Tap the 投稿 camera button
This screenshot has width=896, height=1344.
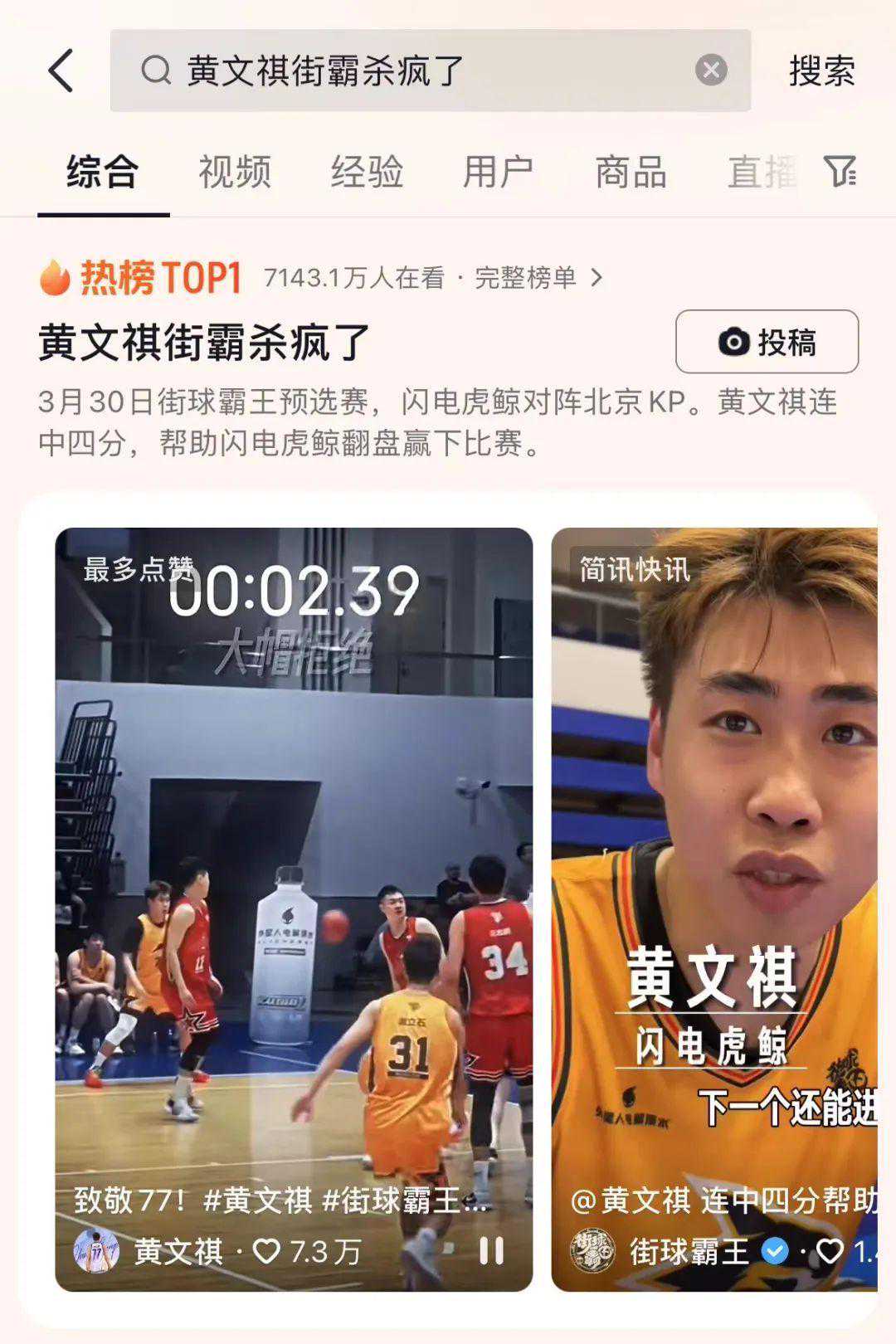(767, 342)
